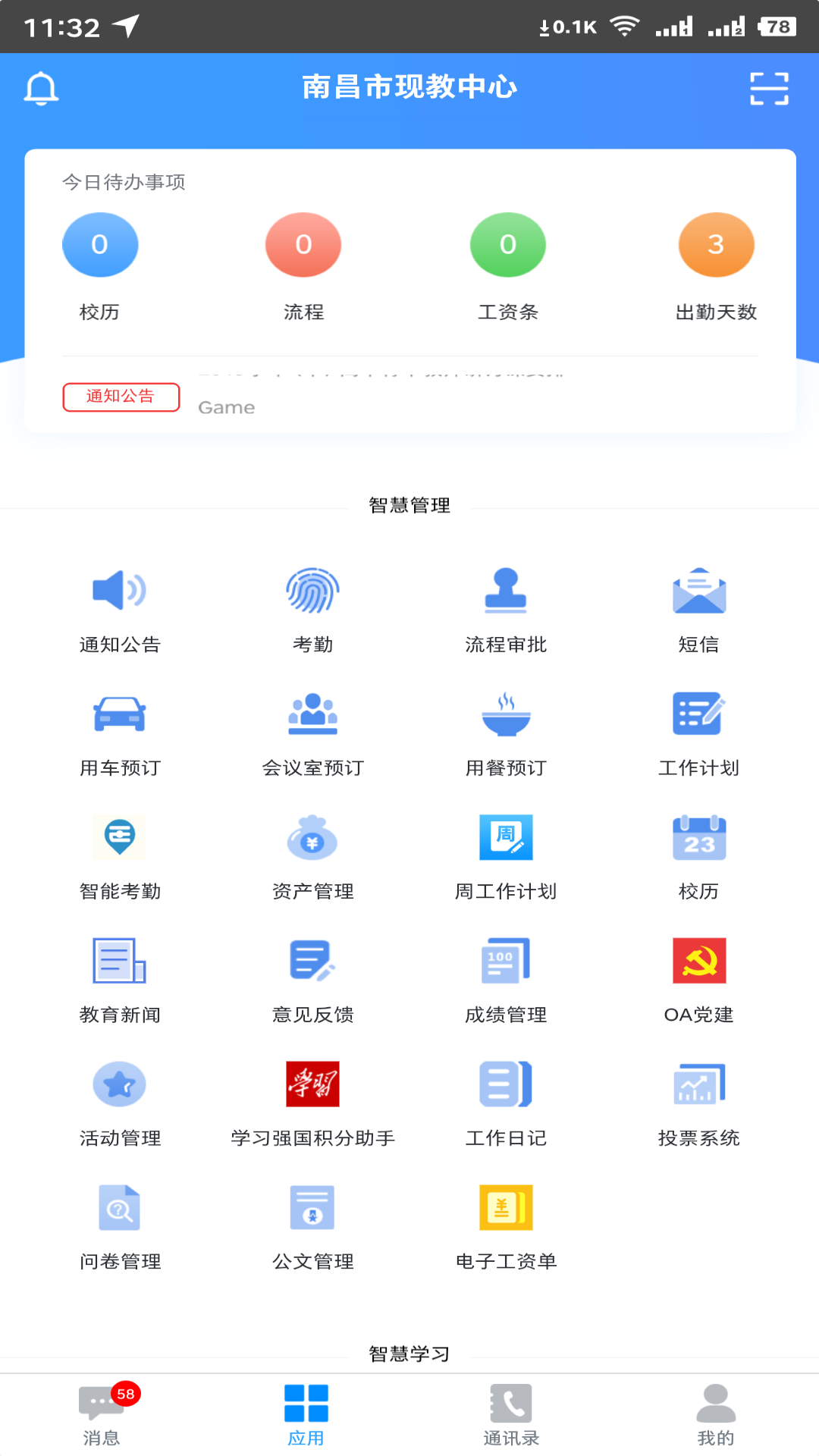The image size is (819, 1456).
Task: Select the 流程审批 approval workflow icon
Action: pyautogui.click(x=507, y=607)
